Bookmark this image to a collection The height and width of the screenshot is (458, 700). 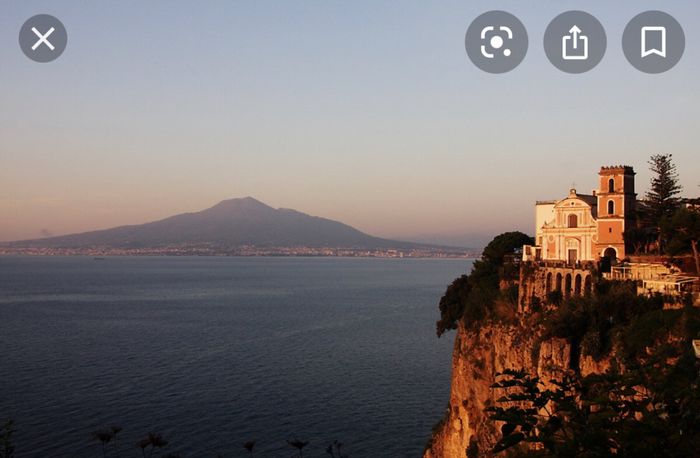653,42
